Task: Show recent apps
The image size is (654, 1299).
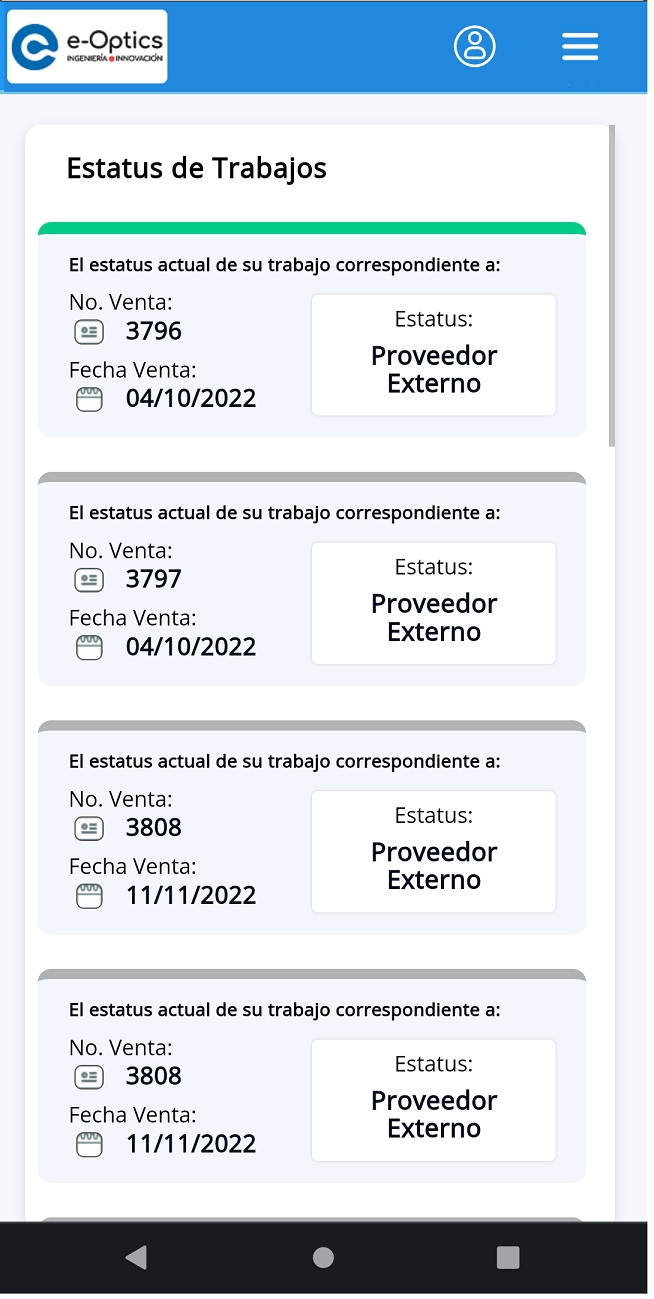Action: (508, 1257)
